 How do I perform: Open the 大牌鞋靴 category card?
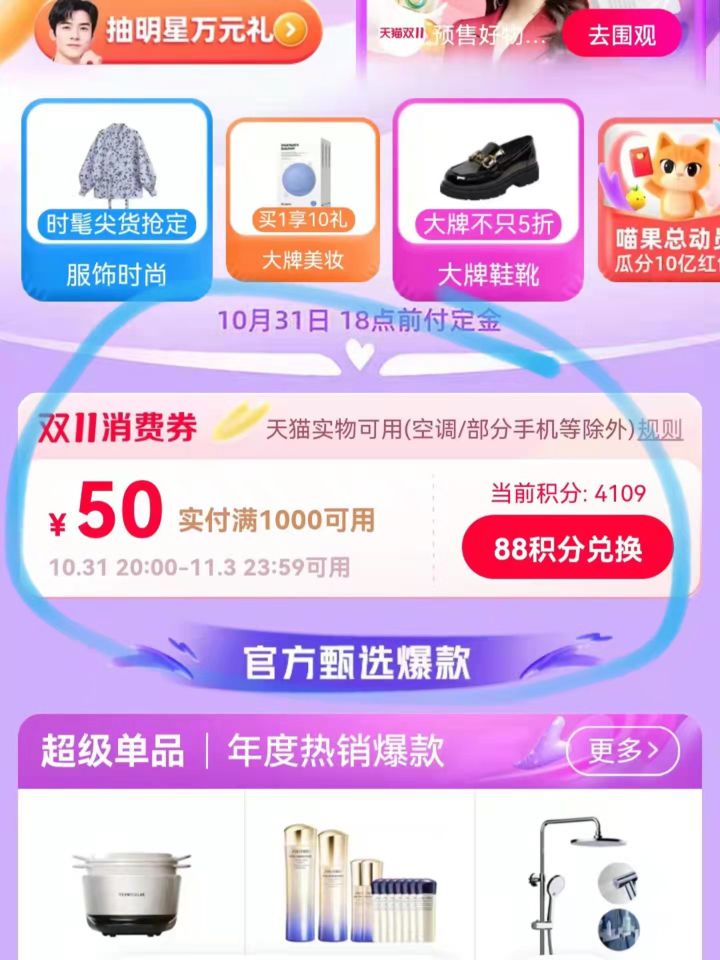pyautogui.click(x=487, y=200)
